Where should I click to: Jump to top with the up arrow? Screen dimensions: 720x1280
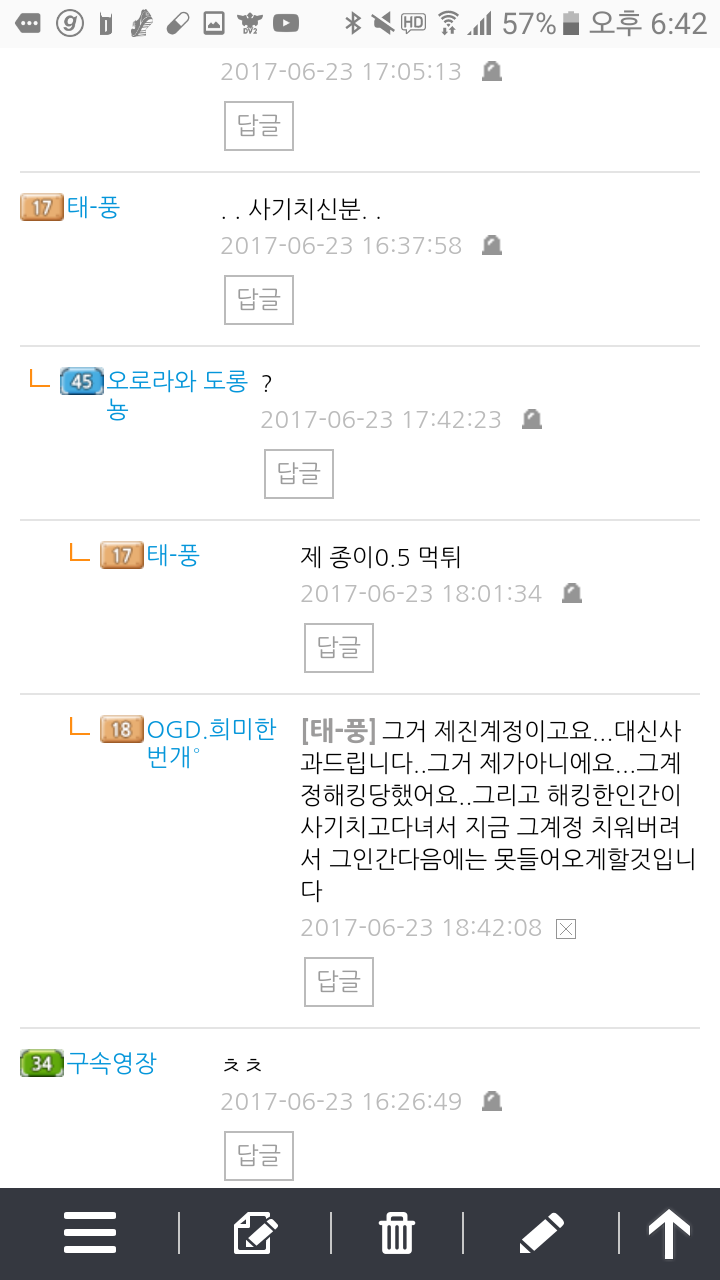pyautogui.click(x=669, y=1233)
